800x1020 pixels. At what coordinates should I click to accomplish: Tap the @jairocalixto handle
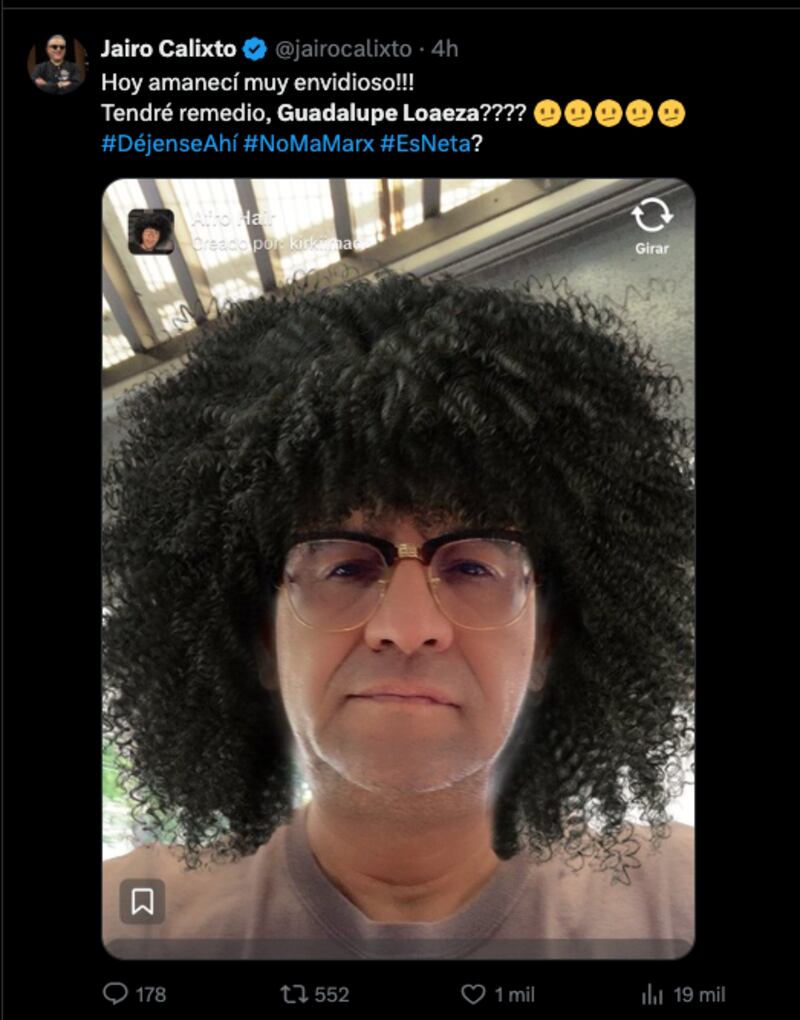click(x=343, y=48)
